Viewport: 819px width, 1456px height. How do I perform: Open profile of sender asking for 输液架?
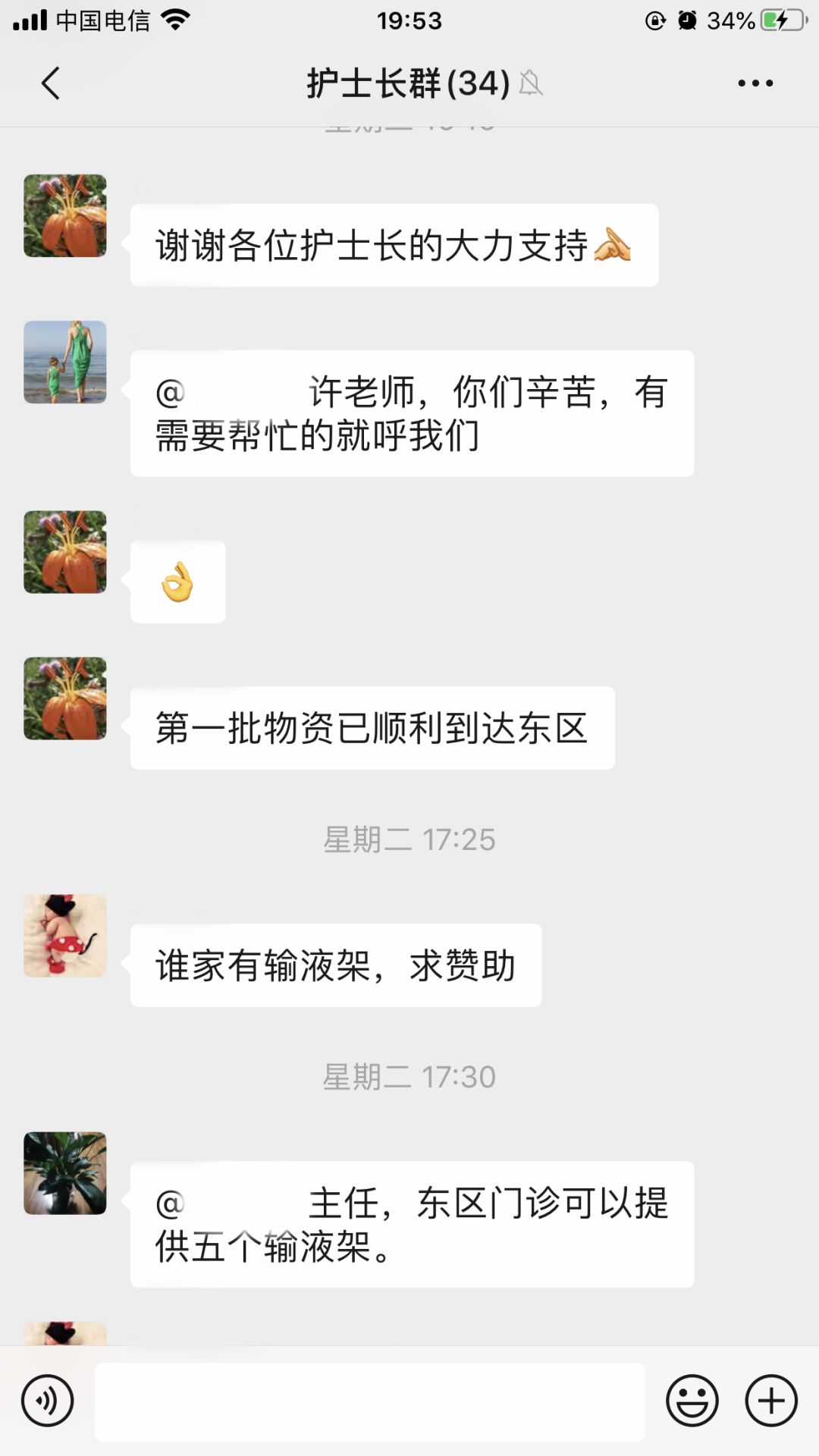[65, 936]
